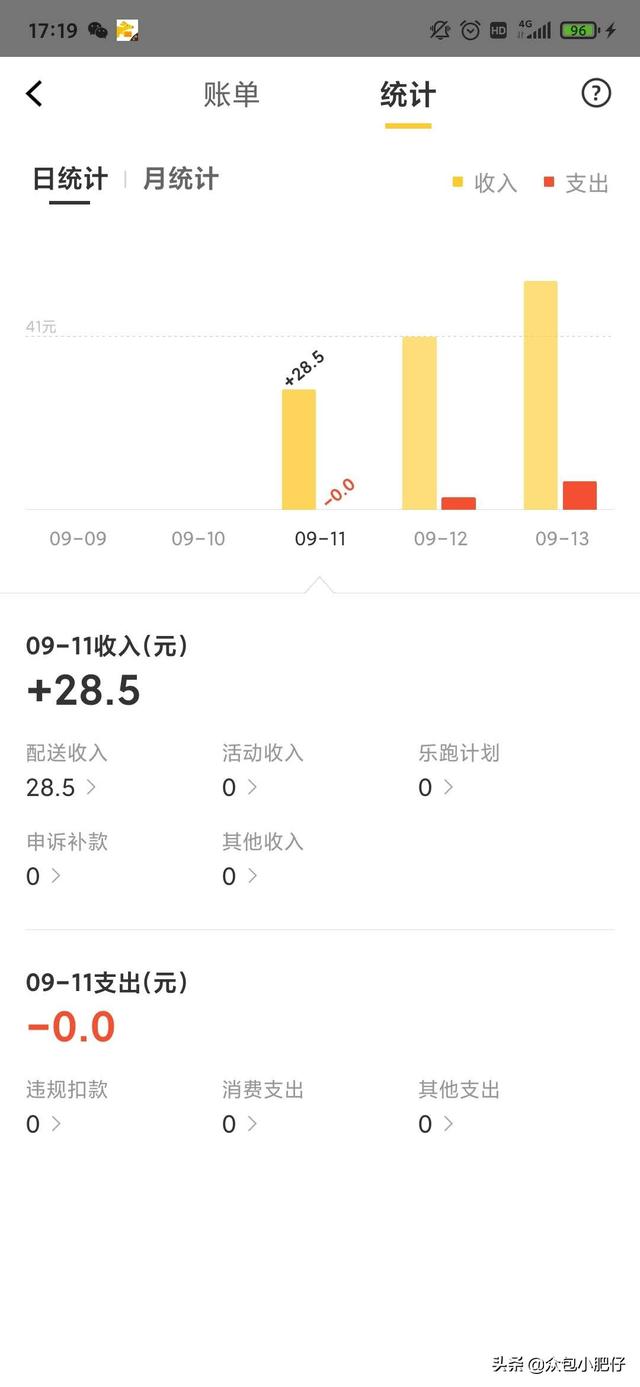Open 违规扣款 details
The height and width of the screenshot is (1387, 640).
[66, 1108]
